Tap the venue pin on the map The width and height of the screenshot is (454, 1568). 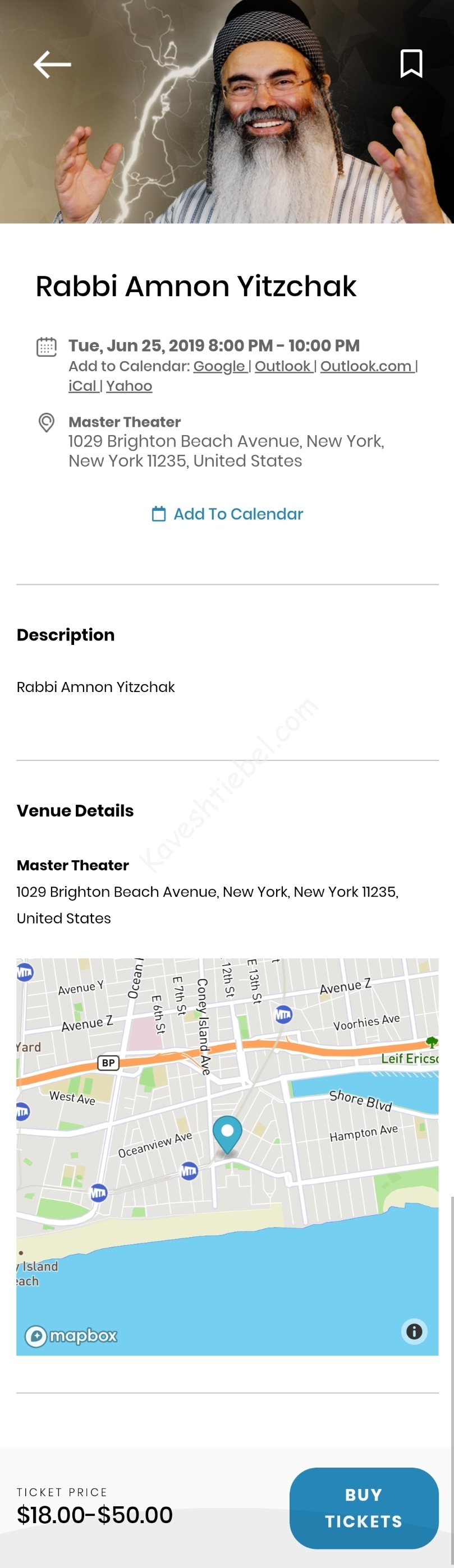(x=227, y=1133)
